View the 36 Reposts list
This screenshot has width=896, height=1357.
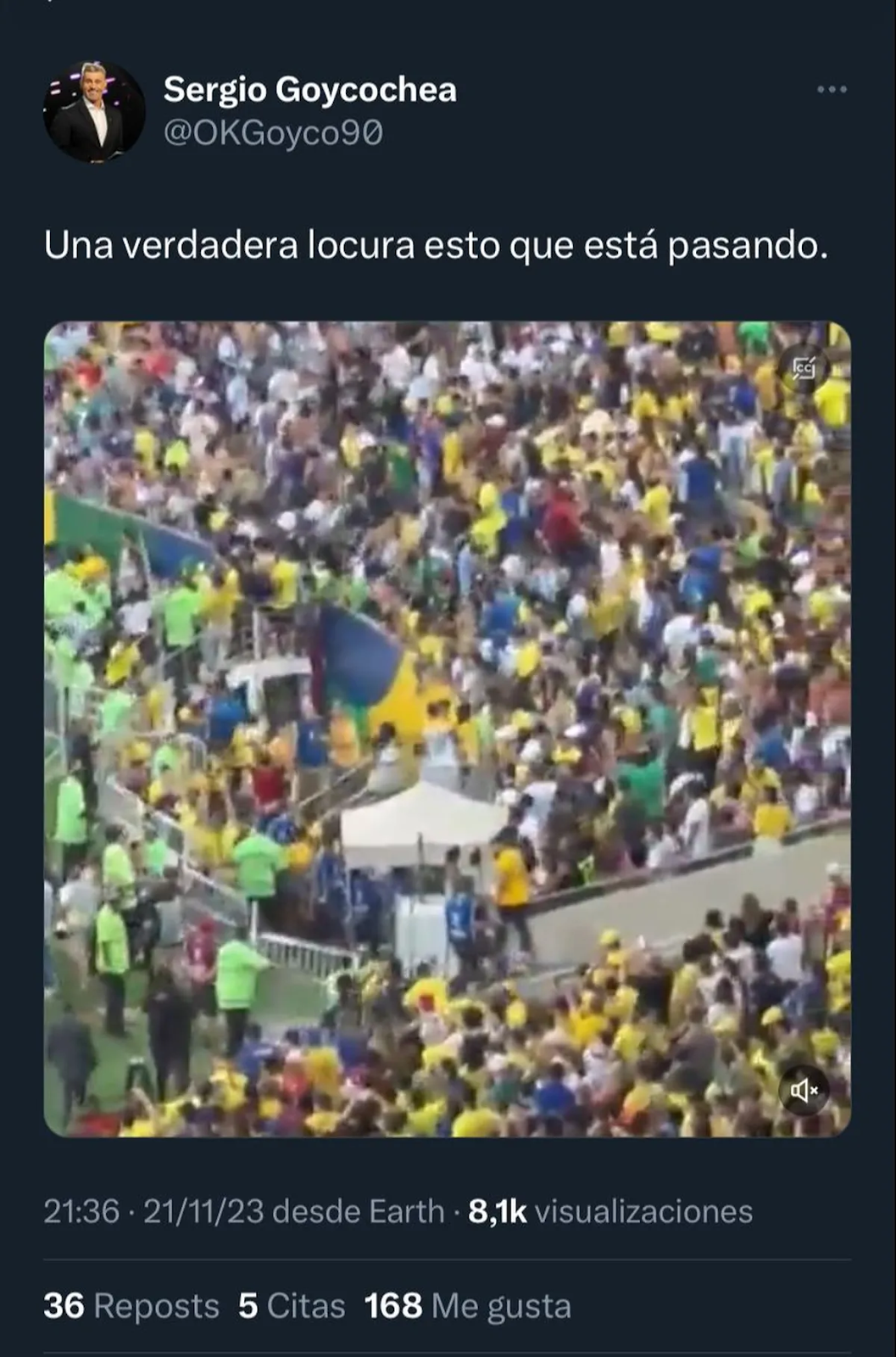coord(131,1306)
